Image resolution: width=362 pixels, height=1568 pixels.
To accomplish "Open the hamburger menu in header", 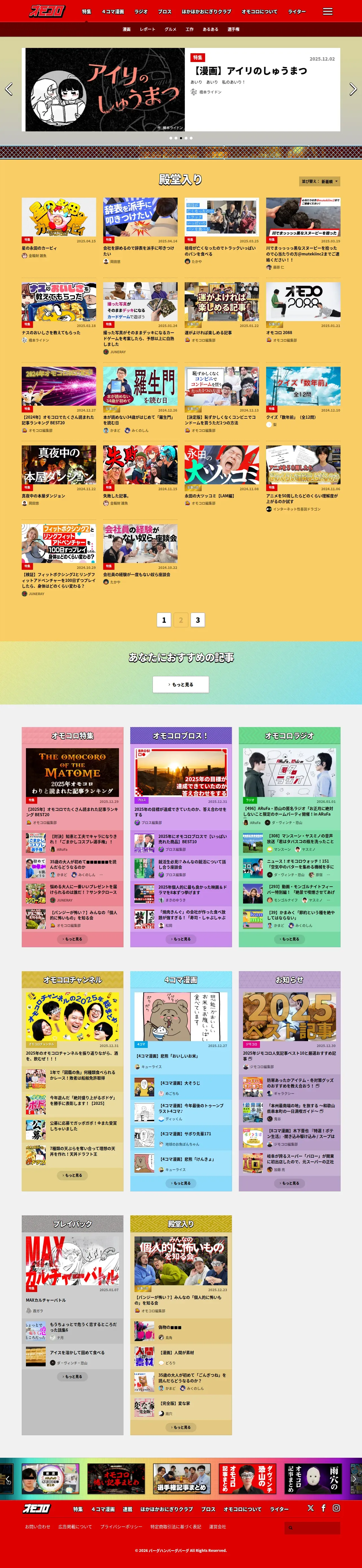I will point(327,11).
